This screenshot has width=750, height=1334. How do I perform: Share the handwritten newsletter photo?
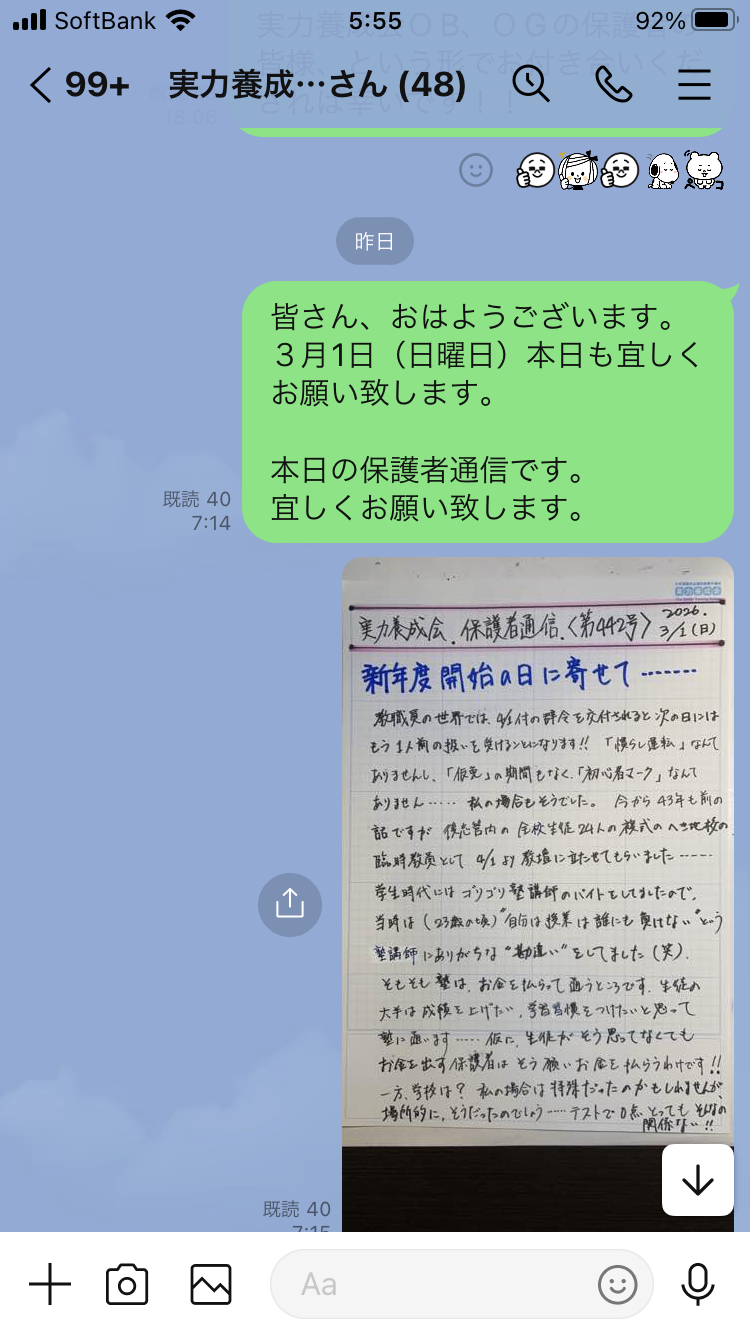[x=290, y=904]
